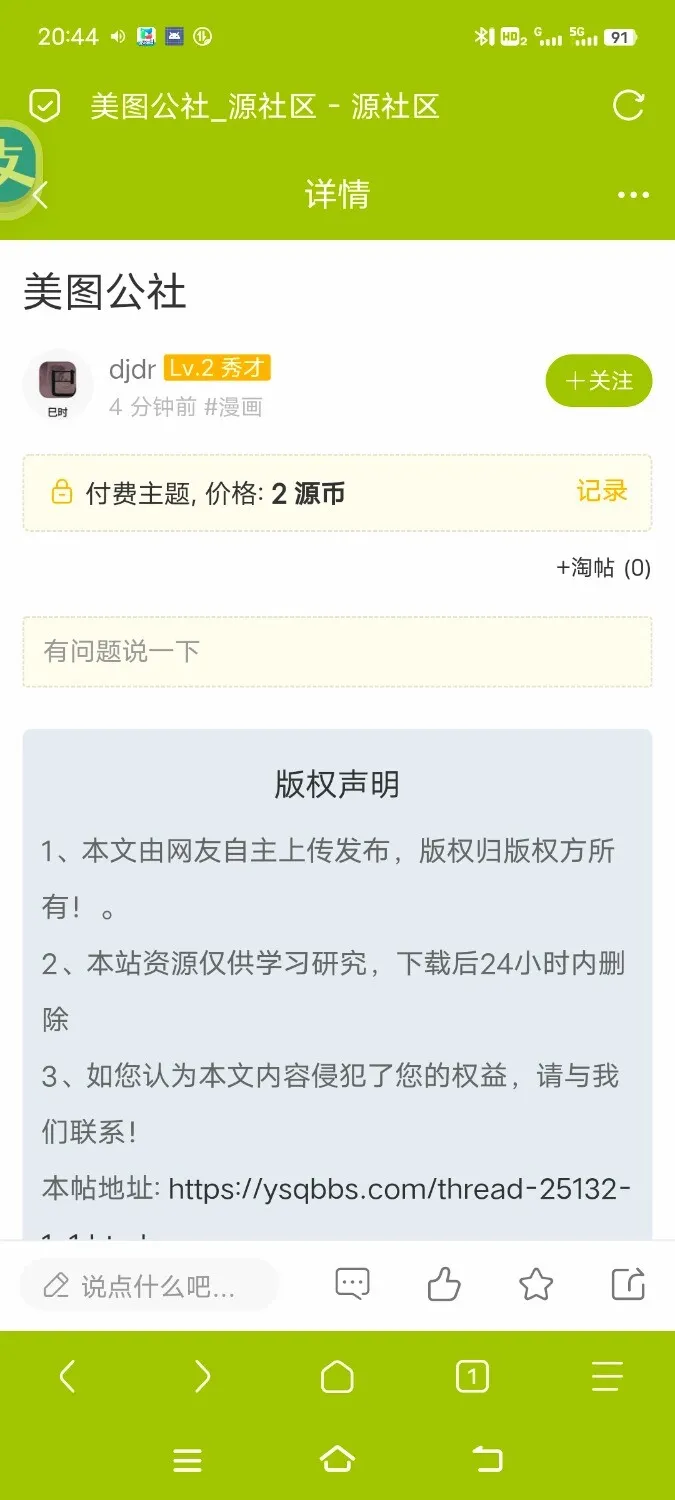Tap +淘帖 to collect this post
The image size is (675, 1500).
click(x=602, y=568)
